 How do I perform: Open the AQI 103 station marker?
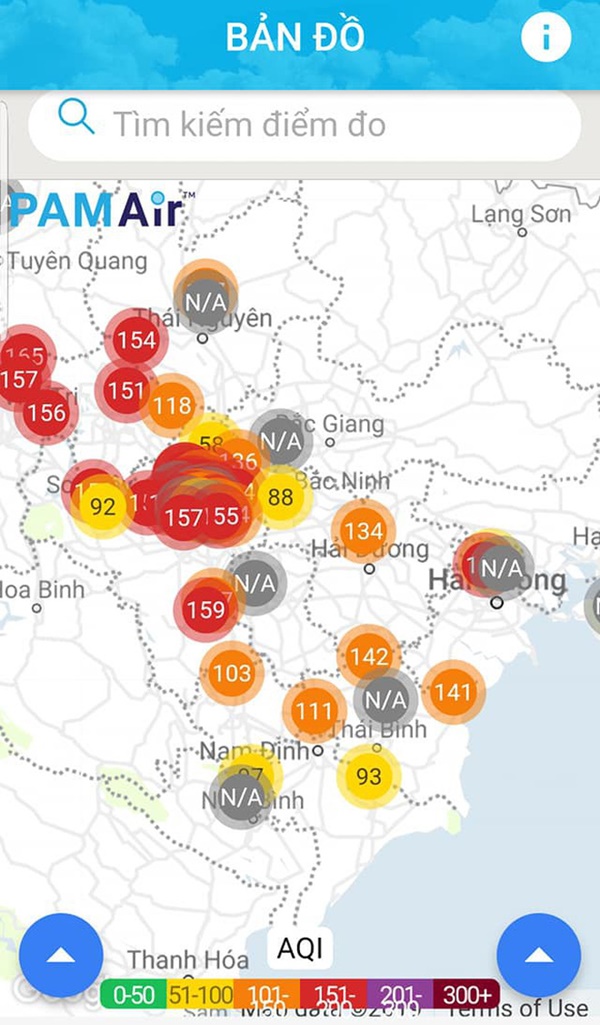click(x=232, y=673)
